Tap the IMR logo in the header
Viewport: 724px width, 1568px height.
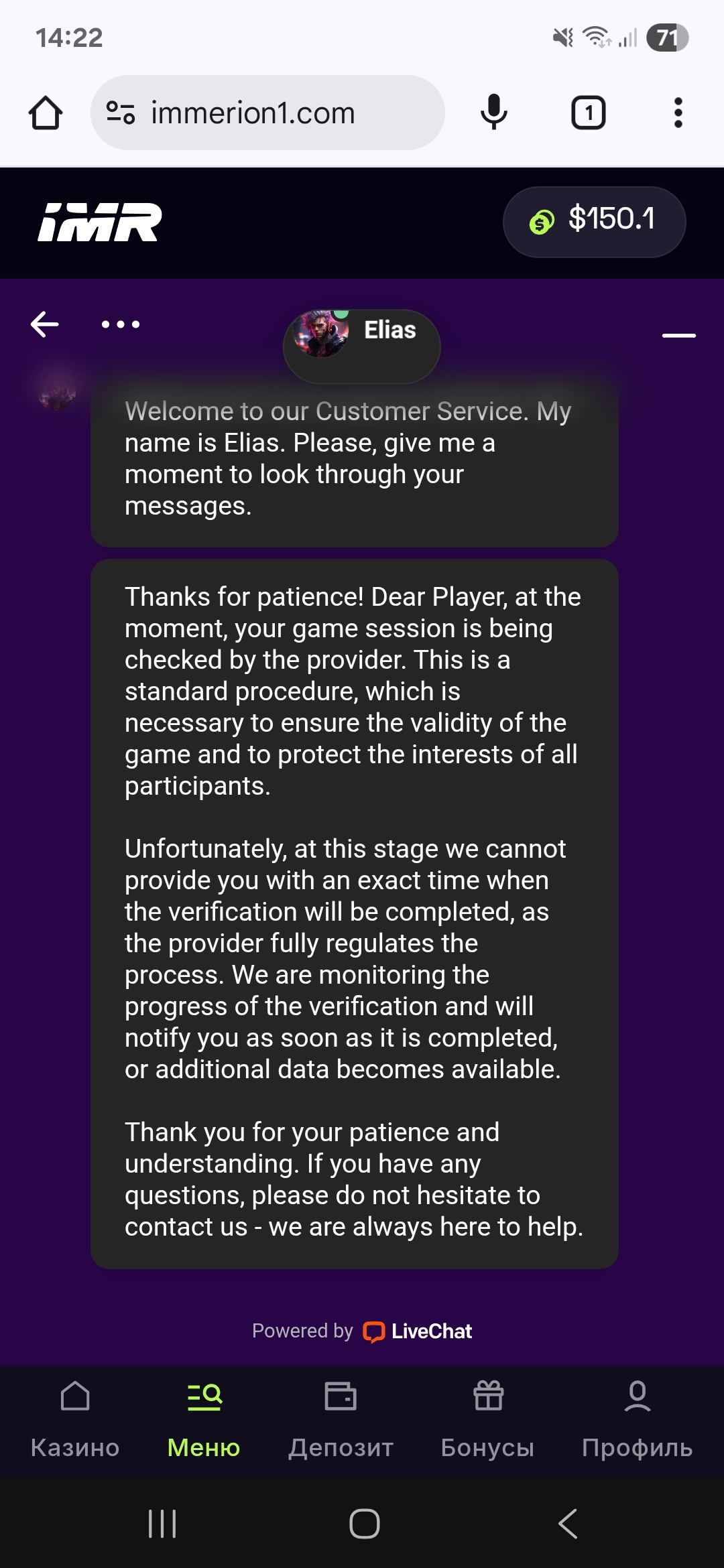[100, 222]
